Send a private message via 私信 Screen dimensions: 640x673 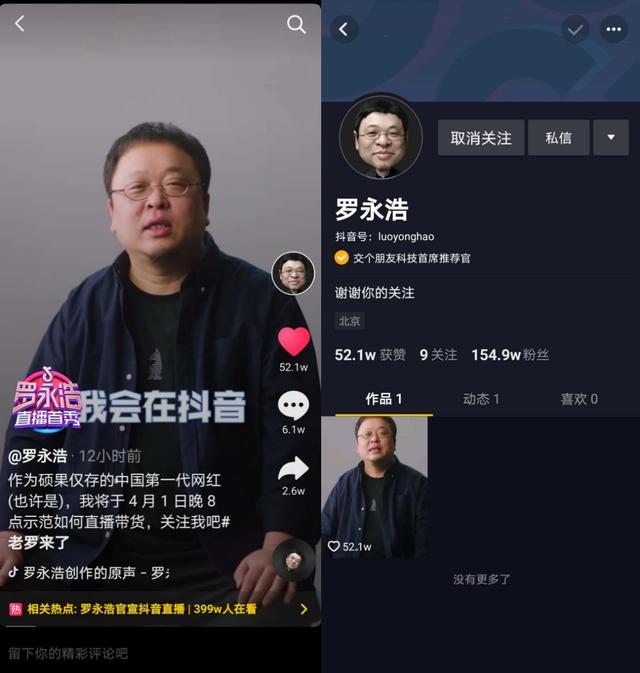point(558,138)
